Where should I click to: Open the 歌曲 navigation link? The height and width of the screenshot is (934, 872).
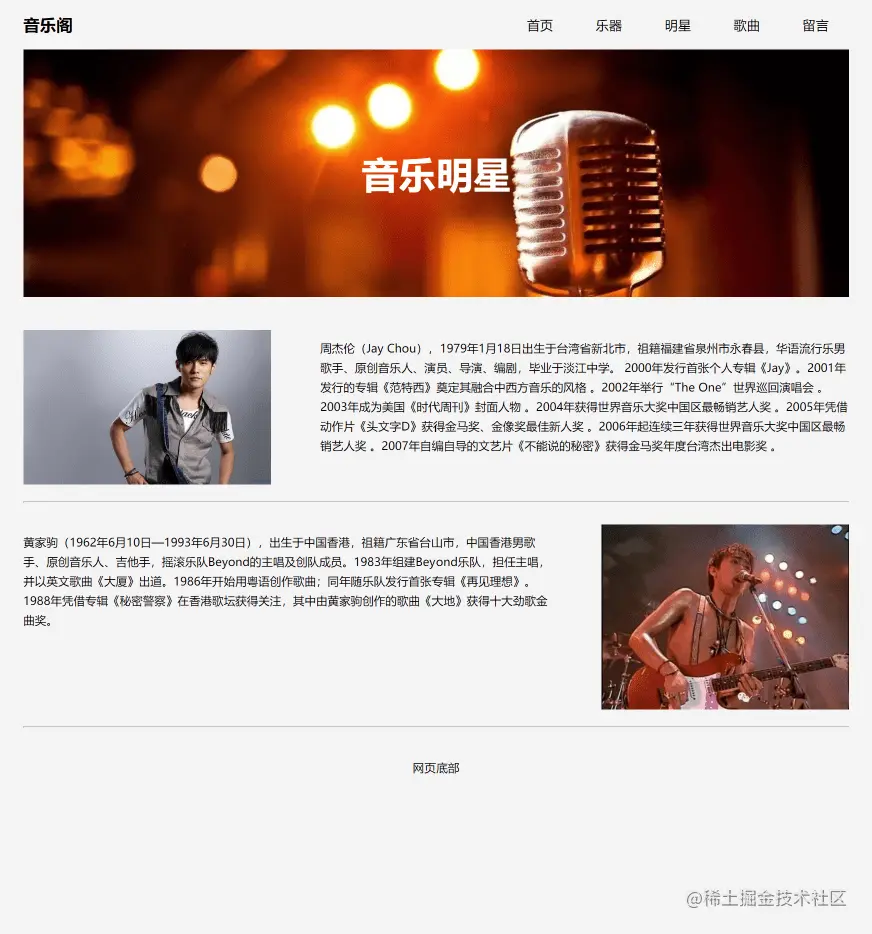pos(746,25)
